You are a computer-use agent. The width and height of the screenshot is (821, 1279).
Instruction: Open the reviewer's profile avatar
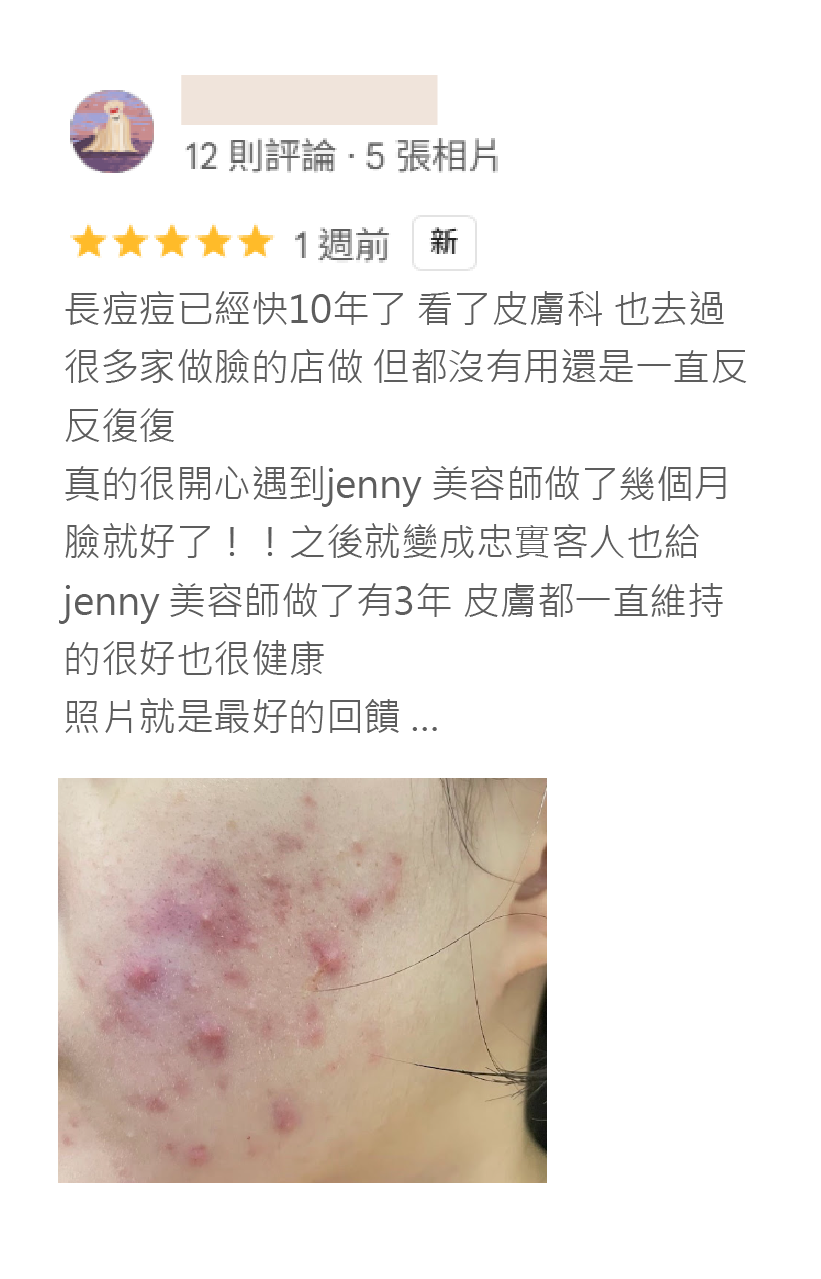coord(111,131)
